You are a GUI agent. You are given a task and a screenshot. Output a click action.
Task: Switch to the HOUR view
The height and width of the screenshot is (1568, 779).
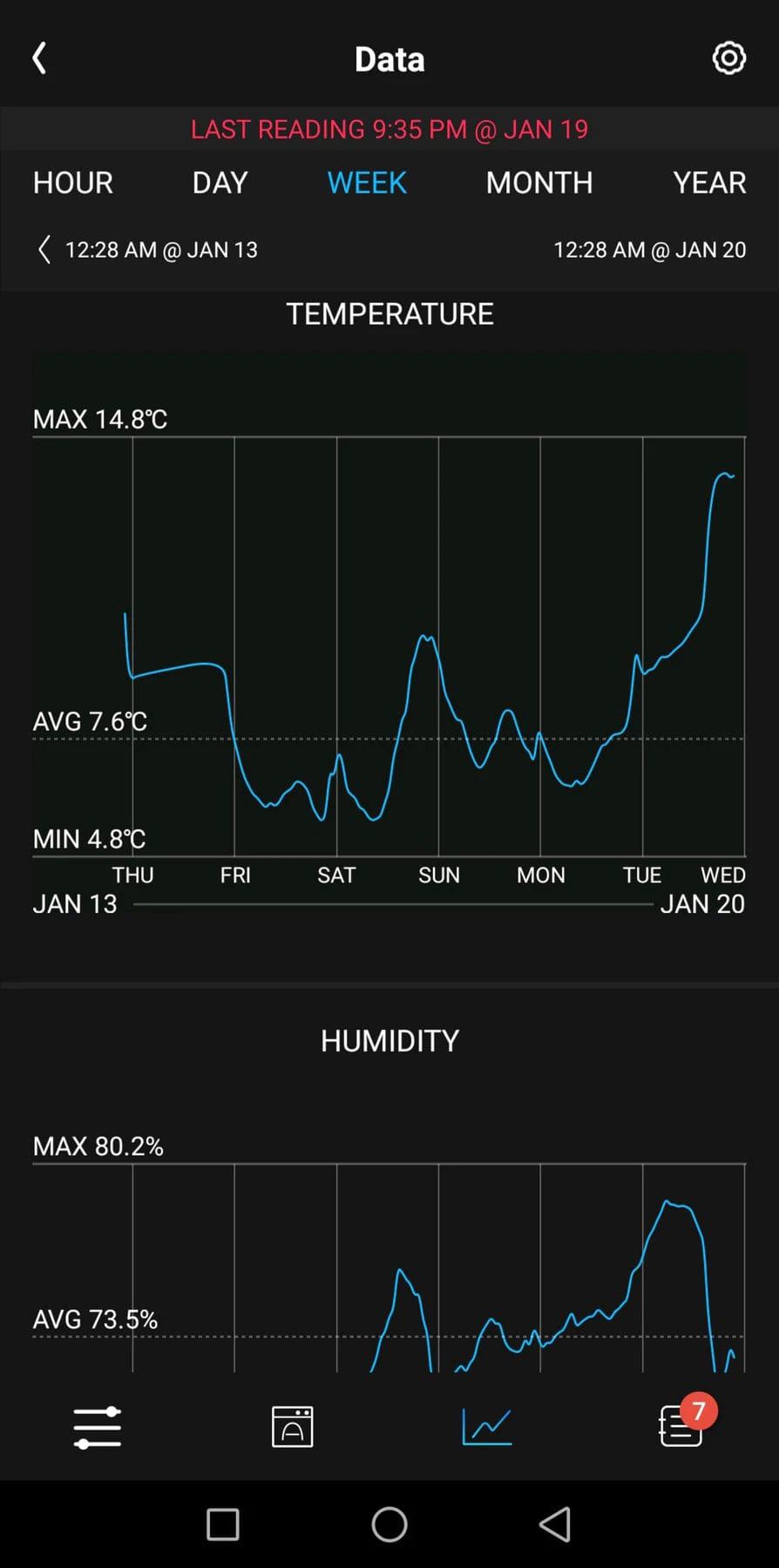click(73, 183)
